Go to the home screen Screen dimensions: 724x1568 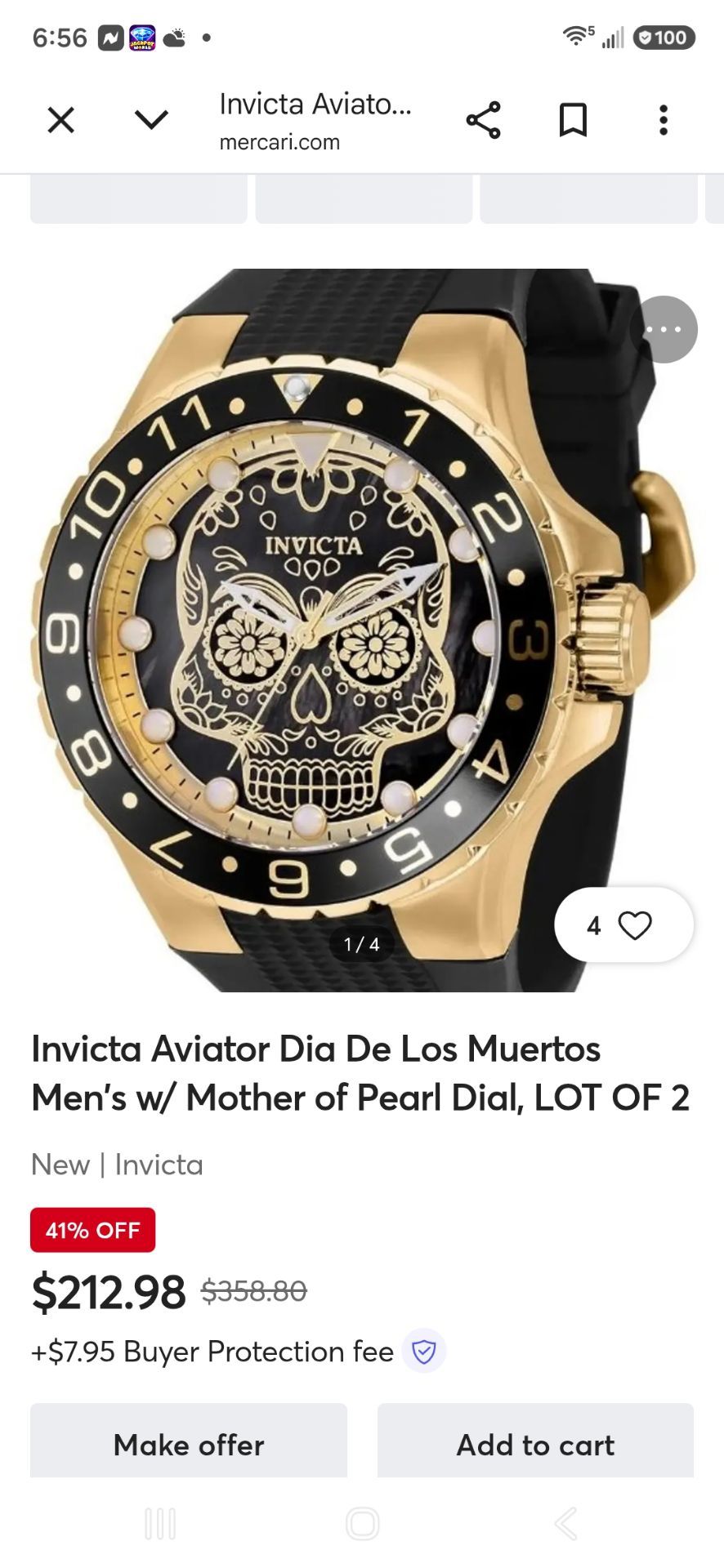pos(362,1523)
